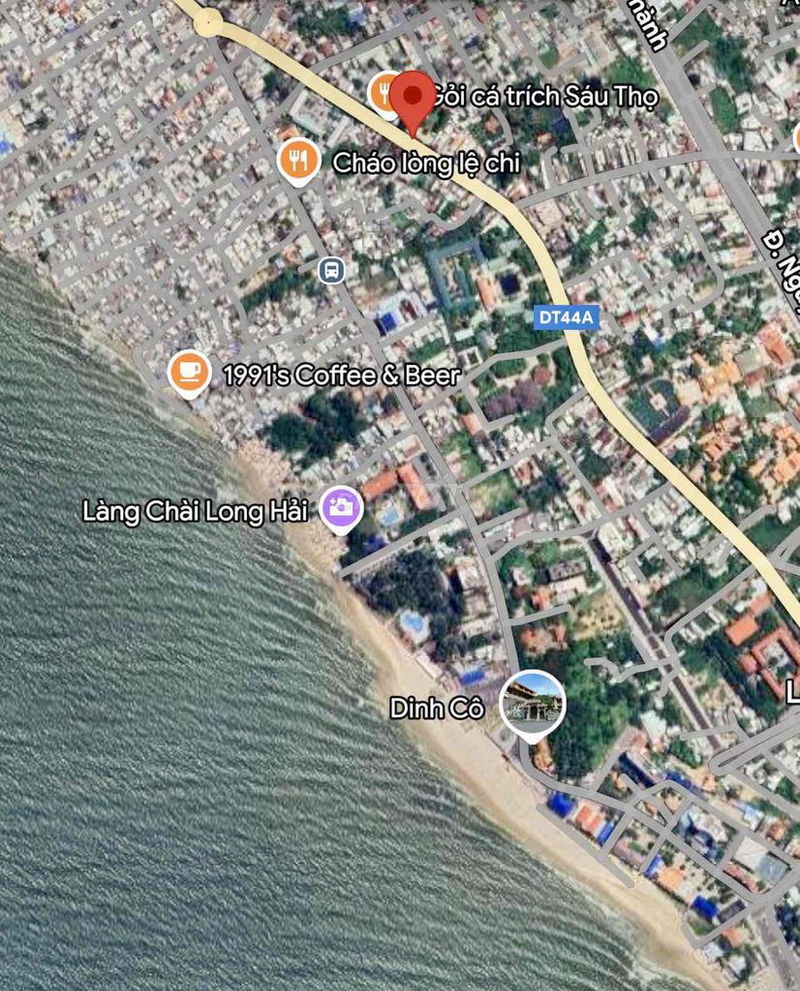View the 1991's Coffee & Beer place marker
The width and height of the screenshot is (800, 991).
point(188,373)
